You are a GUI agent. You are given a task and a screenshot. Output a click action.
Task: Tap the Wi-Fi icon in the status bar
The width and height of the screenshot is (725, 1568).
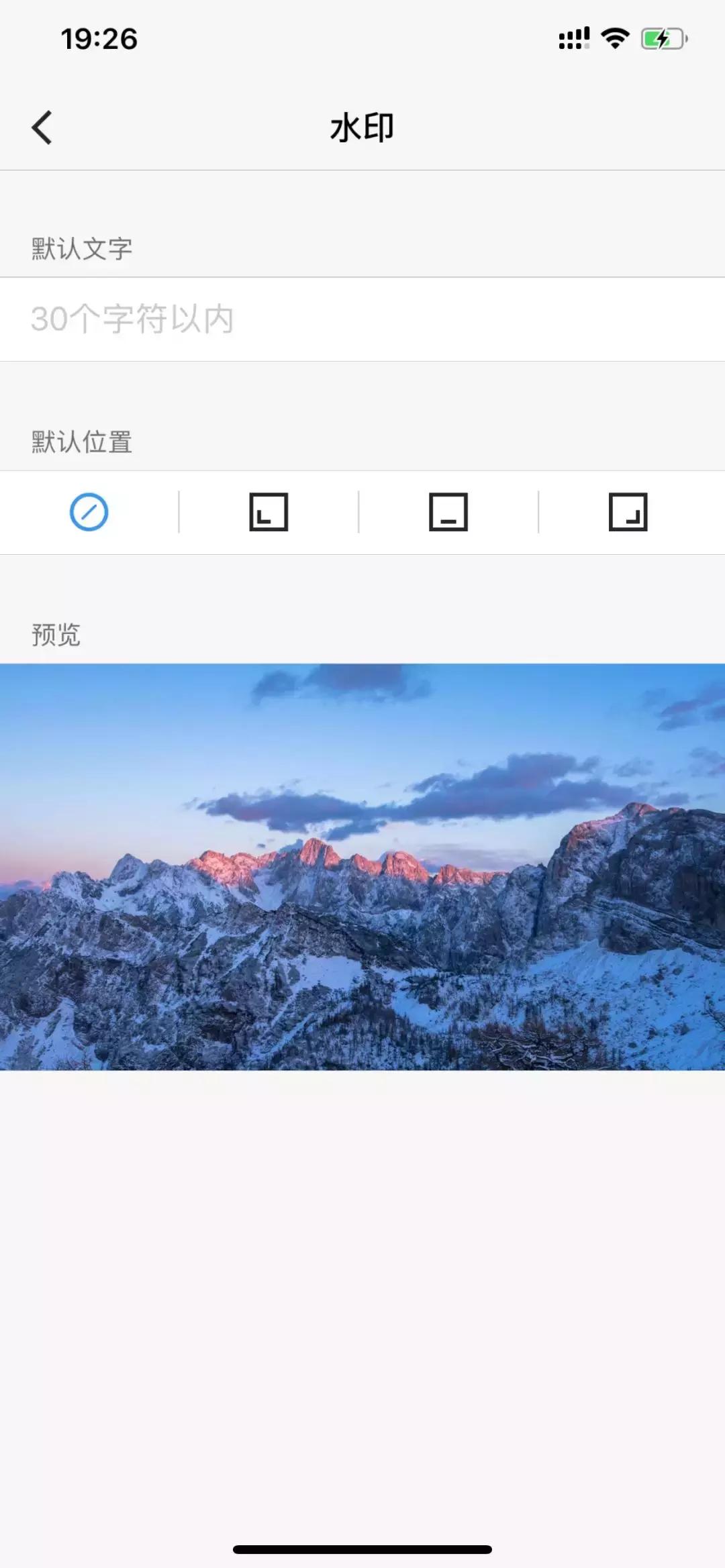tap(615, 39)
